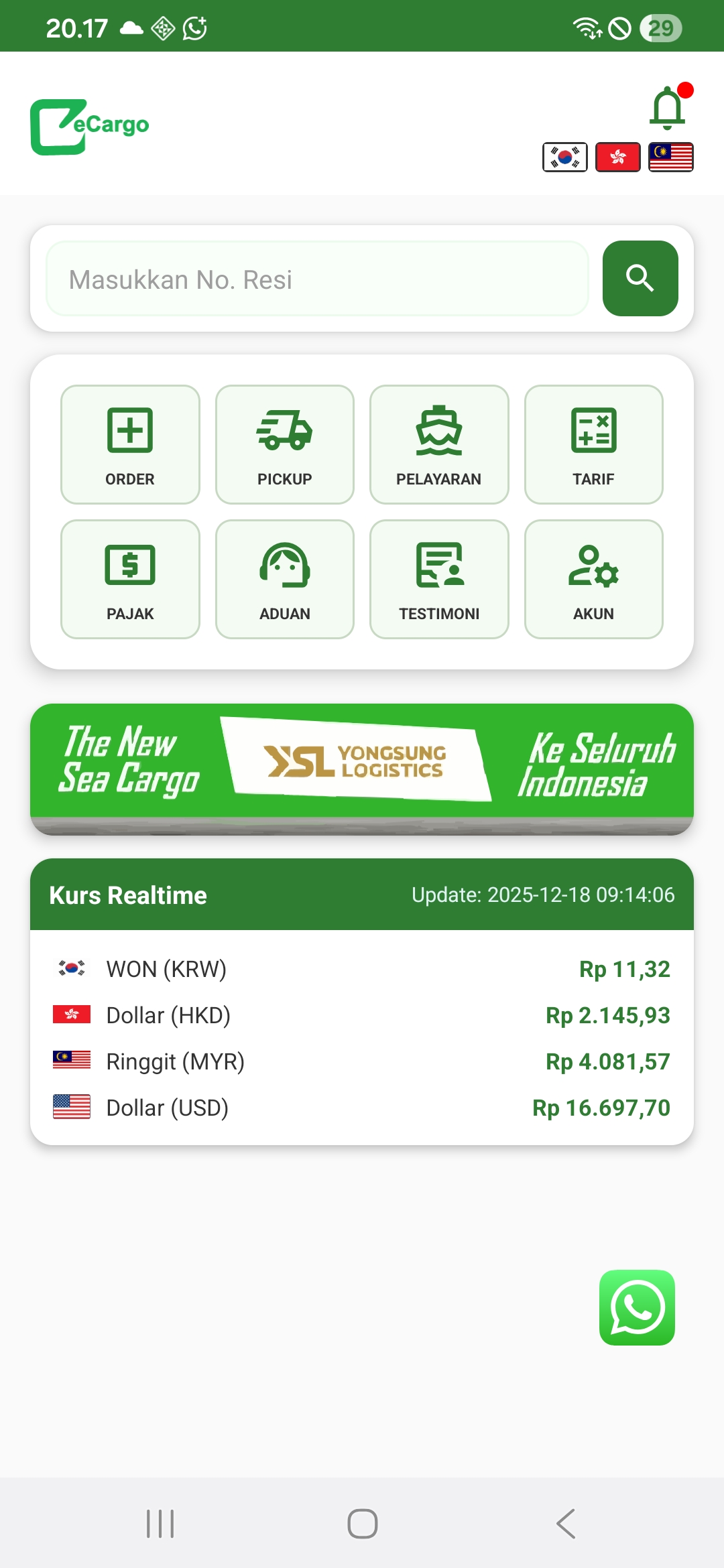The image size is (724, 1568).
Task: Open the ORDER menu
Action: [130, 444]
